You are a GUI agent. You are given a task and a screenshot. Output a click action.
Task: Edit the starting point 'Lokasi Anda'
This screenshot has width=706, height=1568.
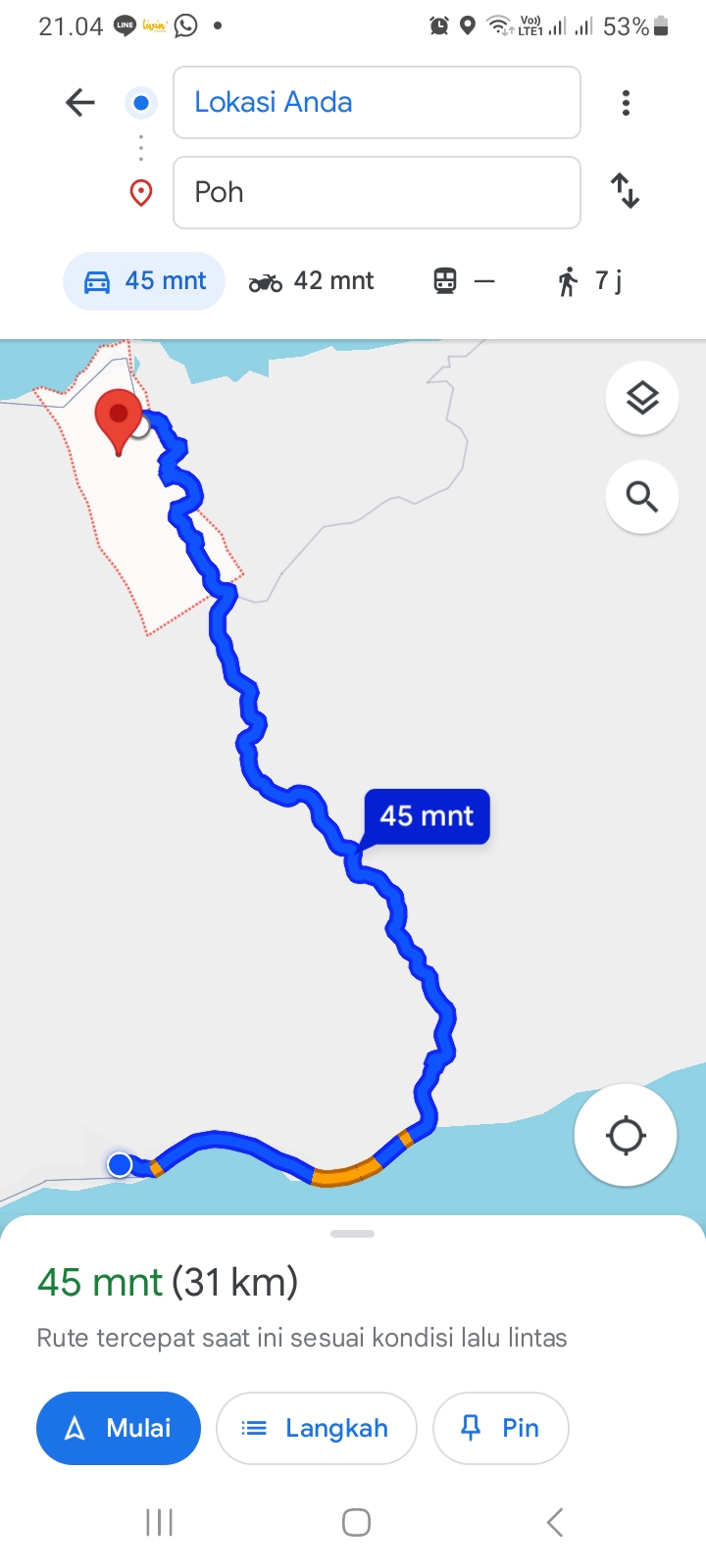click(377, 102)
